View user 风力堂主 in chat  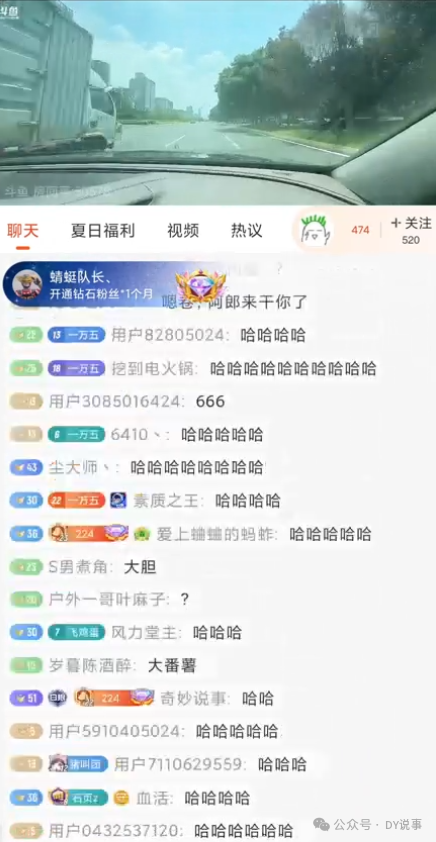tap(143, 633)
